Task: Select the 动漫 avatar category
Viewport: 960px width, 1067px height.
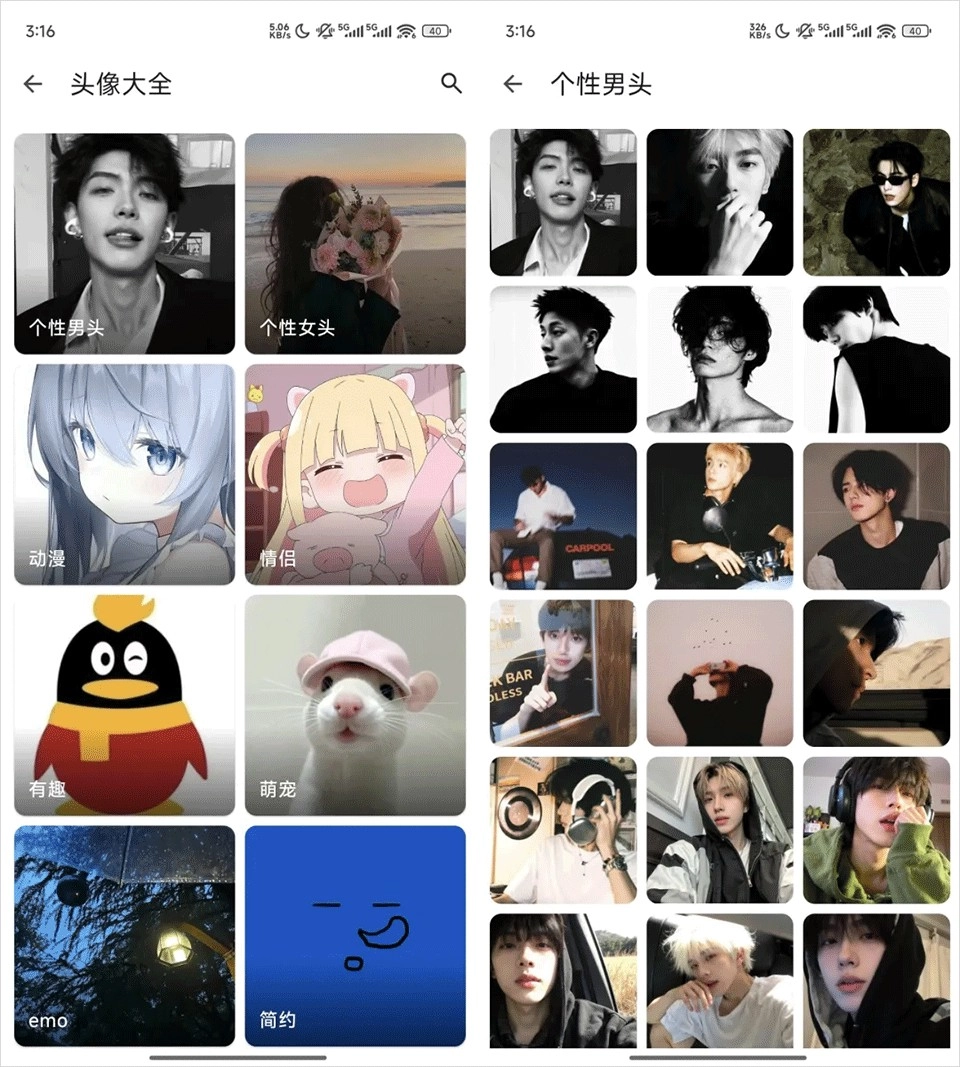Action: coord(125,474)
